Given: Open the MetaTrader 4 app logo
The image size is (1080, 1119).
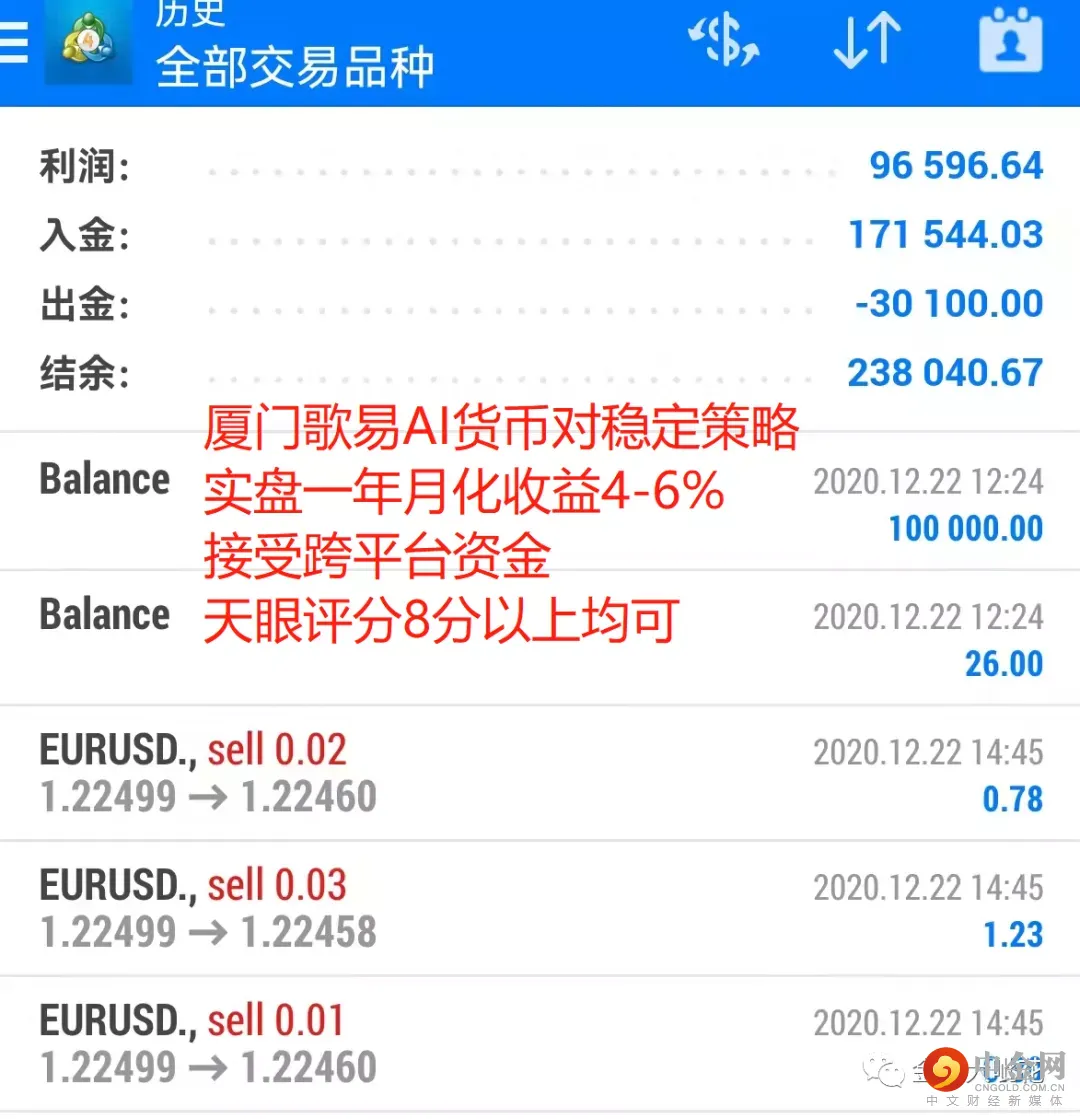Looking at the screenshot, I should click(88, 44).
